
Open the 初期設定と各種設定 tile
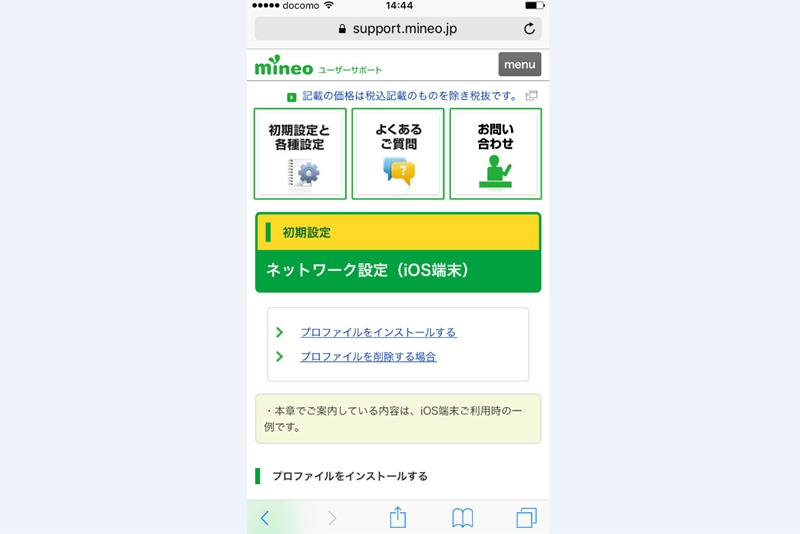(x=300, y=154)
